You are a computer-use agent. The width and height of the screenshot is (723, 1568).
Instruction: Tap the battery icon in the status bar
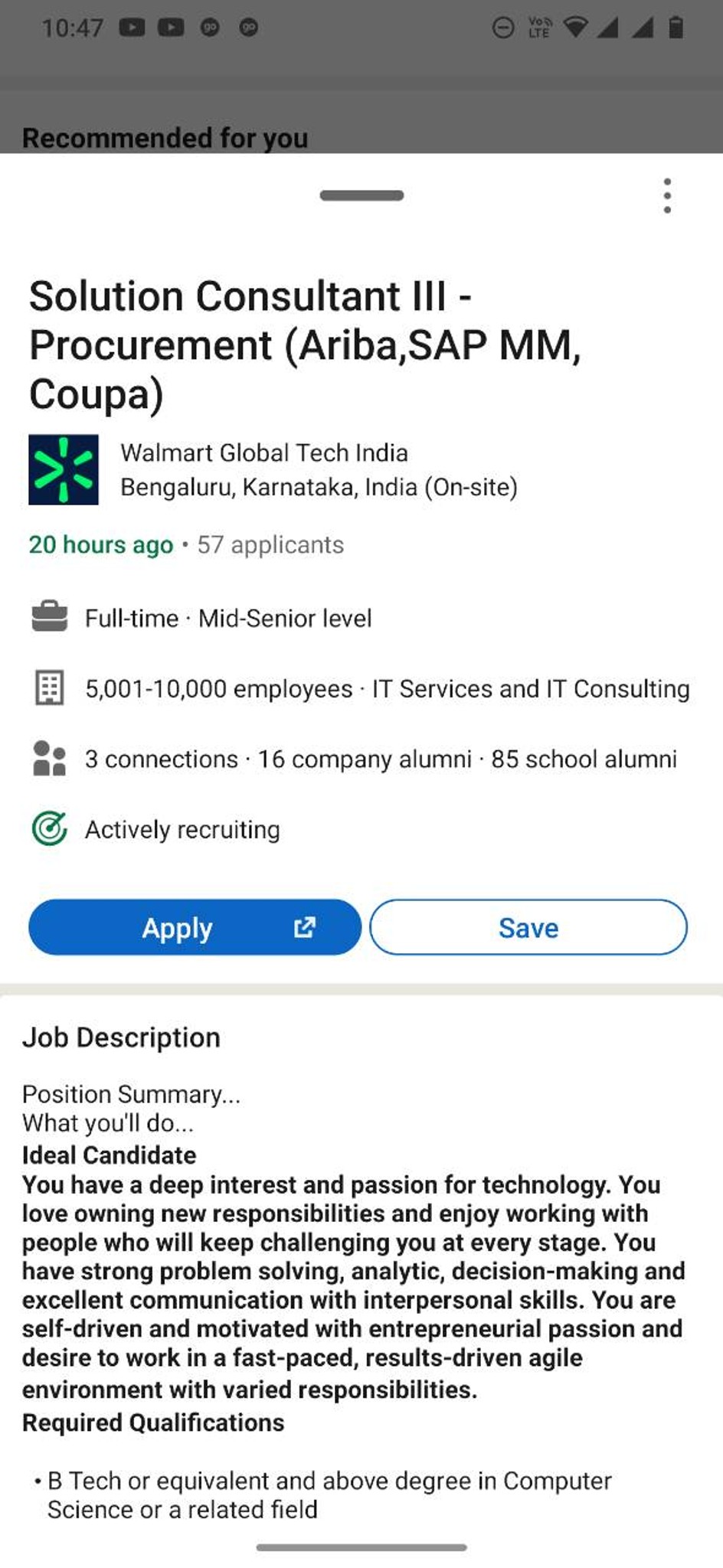click(x=677, y=28)
